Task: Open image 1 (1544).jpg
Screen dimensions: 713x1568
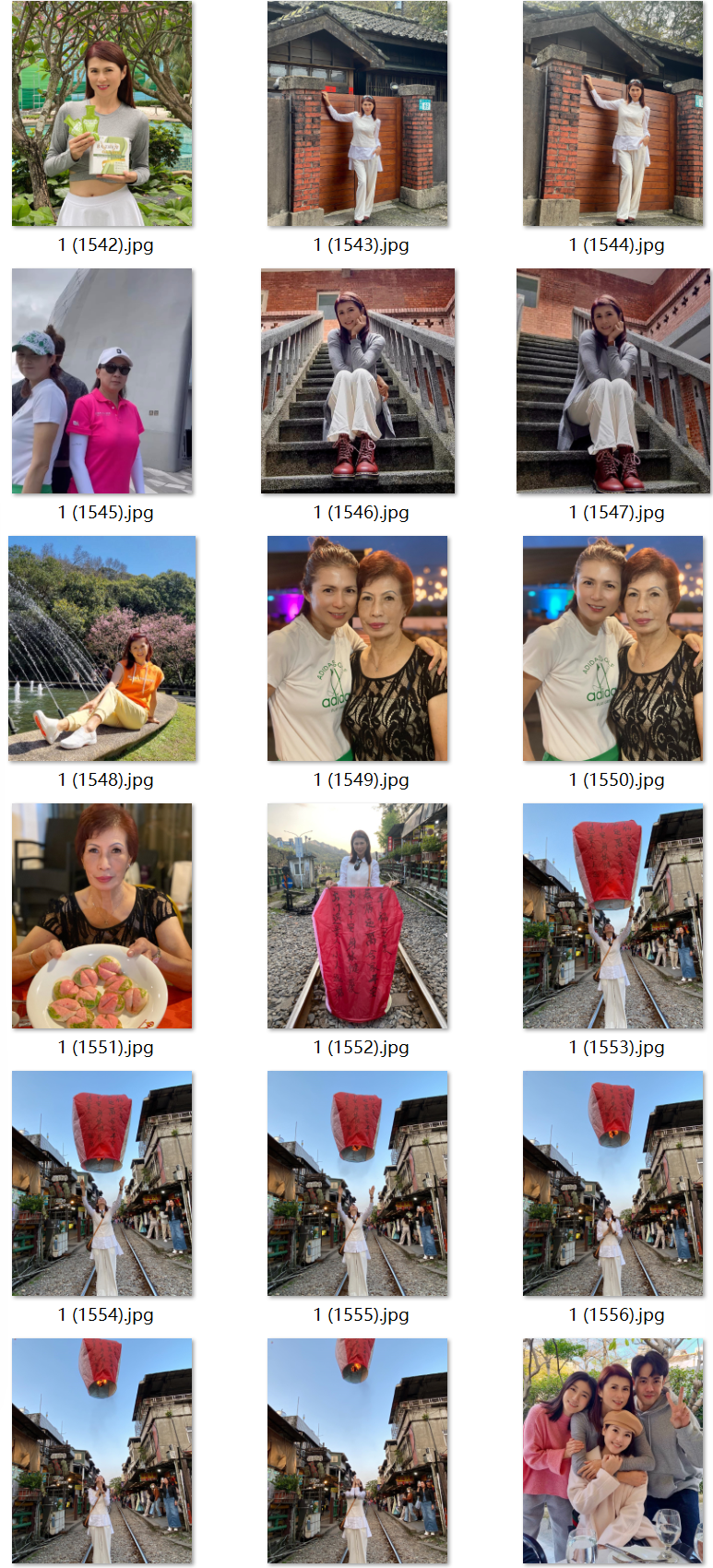Action: (x=613, y=114)
